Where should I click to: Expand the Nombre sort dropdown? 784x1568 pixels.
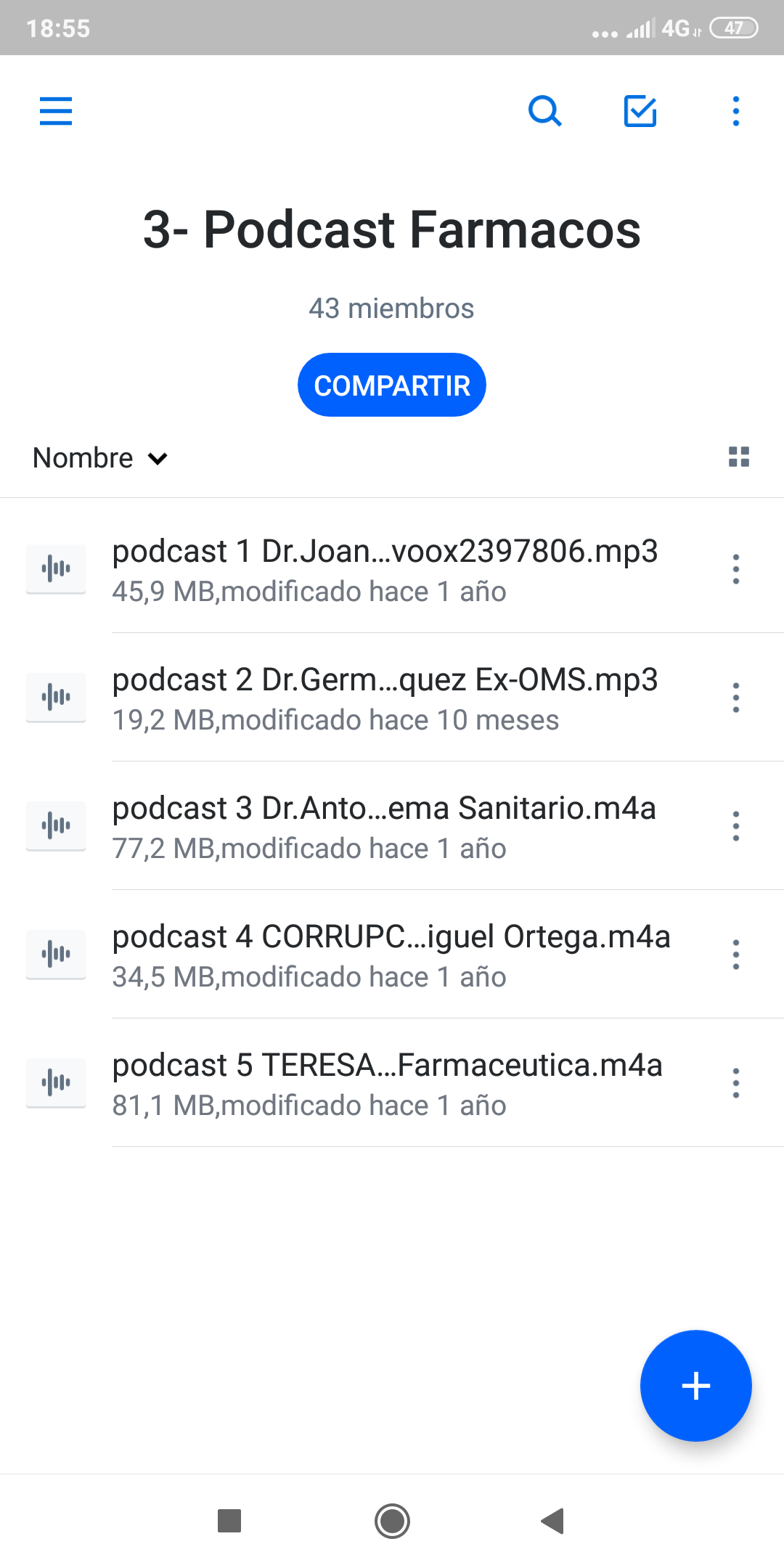[x=100, y=458]
